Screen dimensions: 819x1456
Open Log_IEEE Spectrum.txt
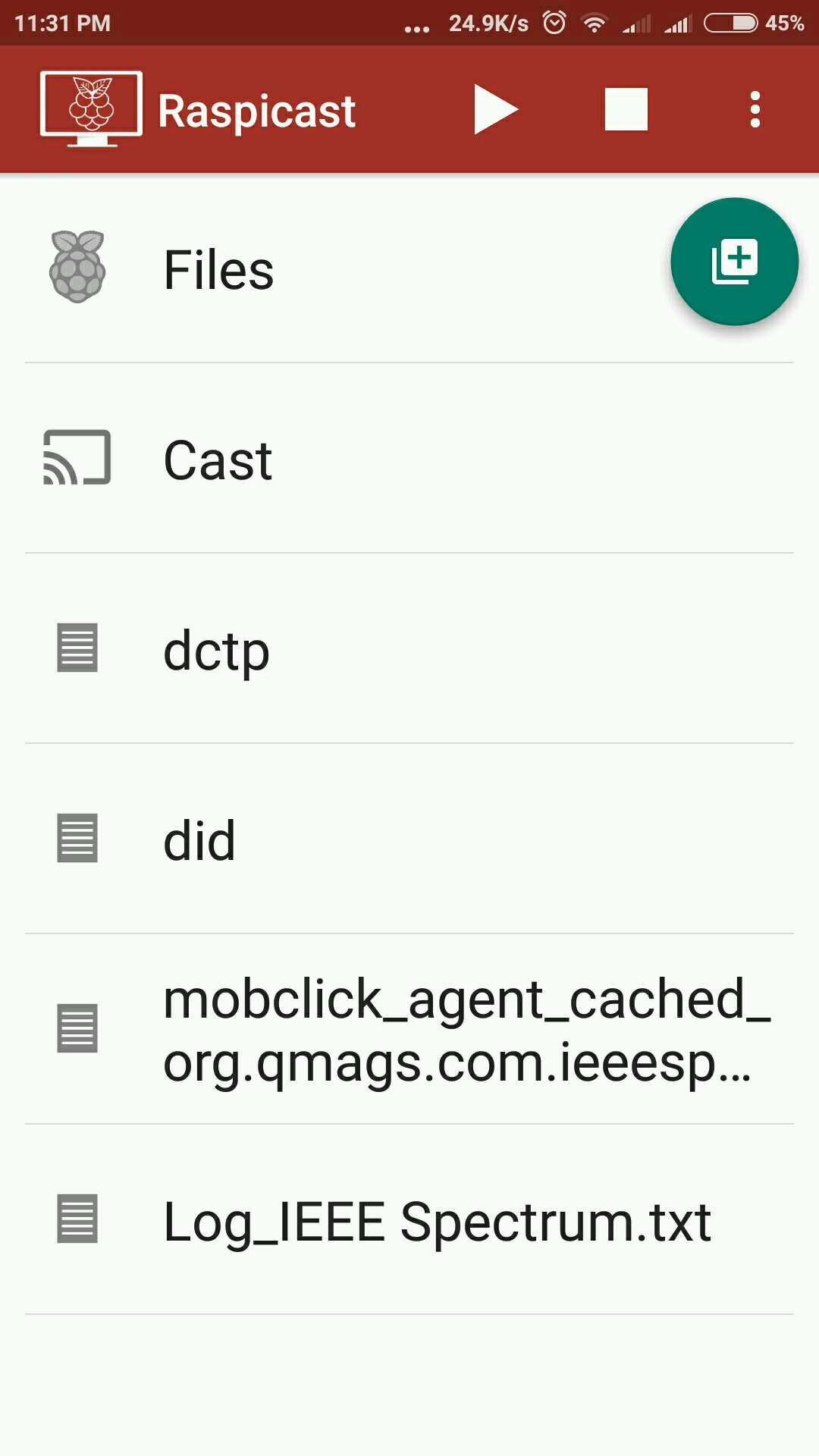(409, 1220)
